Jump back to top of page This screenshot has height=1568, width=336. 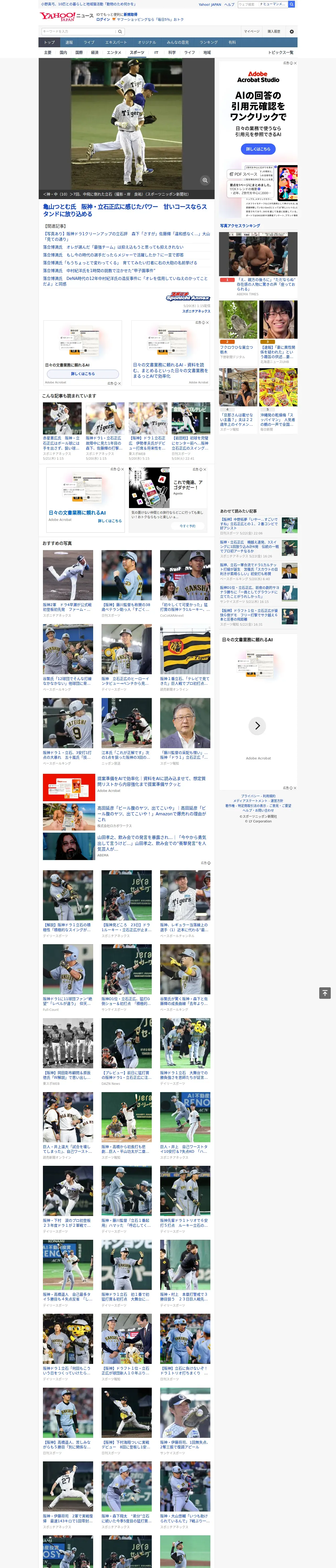[325, 993]
